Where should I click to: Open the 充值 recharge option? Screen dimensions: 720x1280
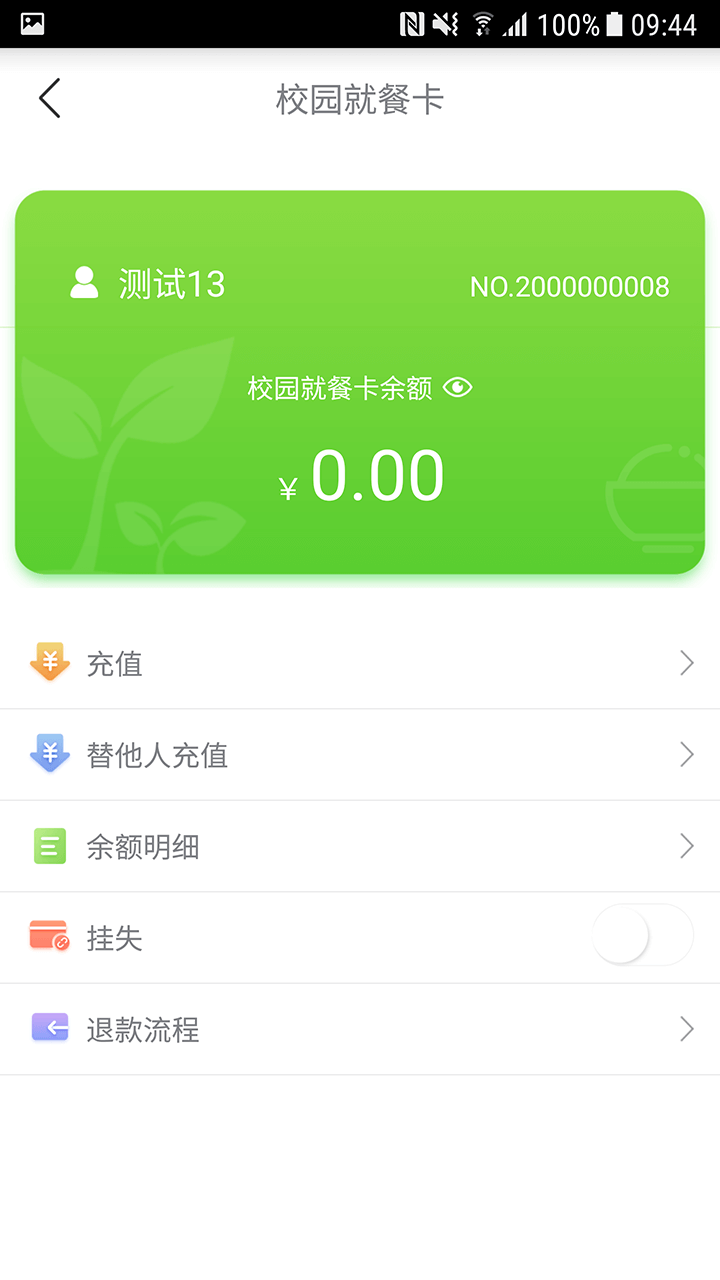point(360,663)
